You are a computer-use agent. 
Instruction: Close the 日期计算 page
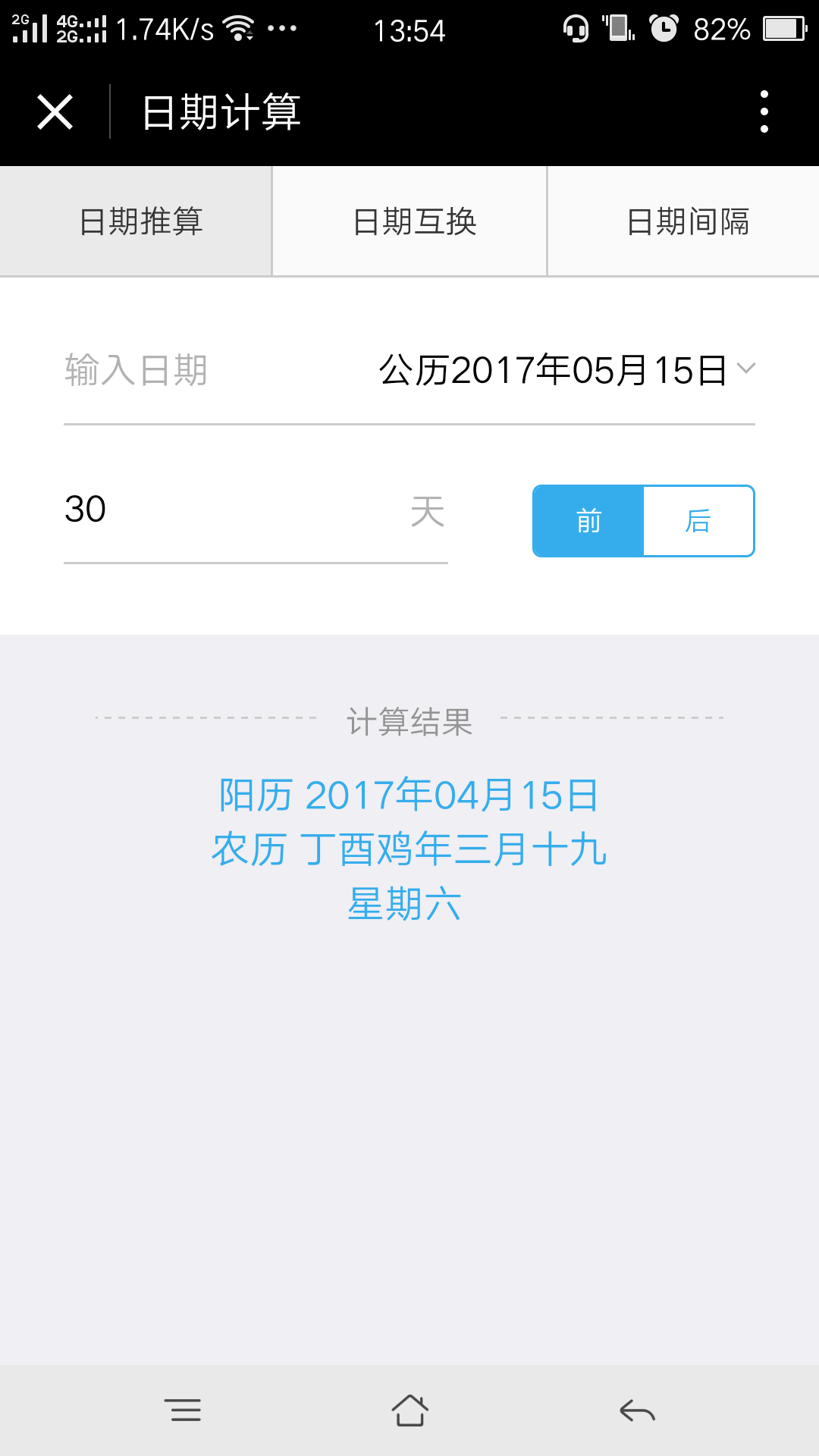[x=55, y=112]
